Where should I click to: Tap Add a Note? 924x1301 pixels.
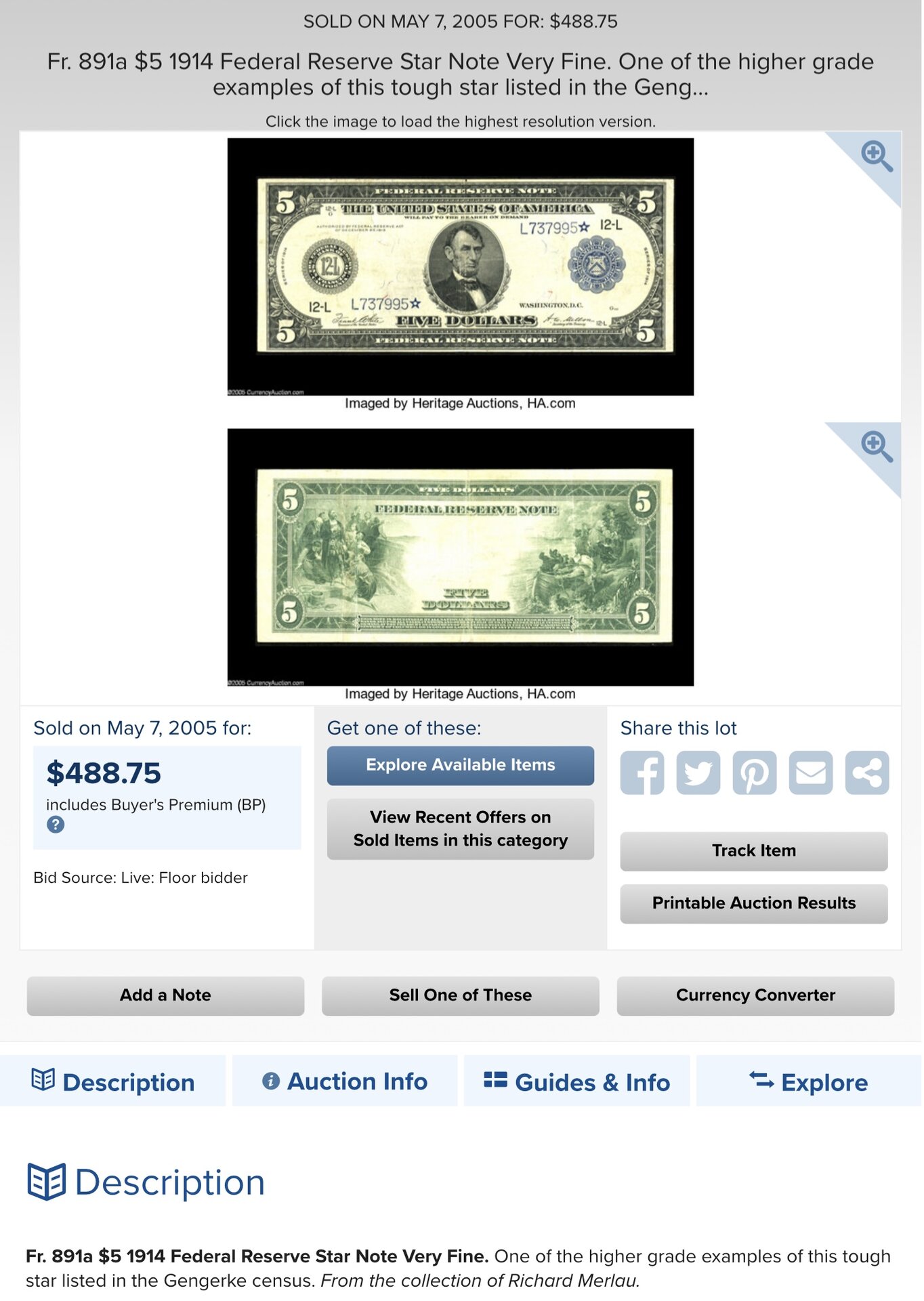[165, 995]
